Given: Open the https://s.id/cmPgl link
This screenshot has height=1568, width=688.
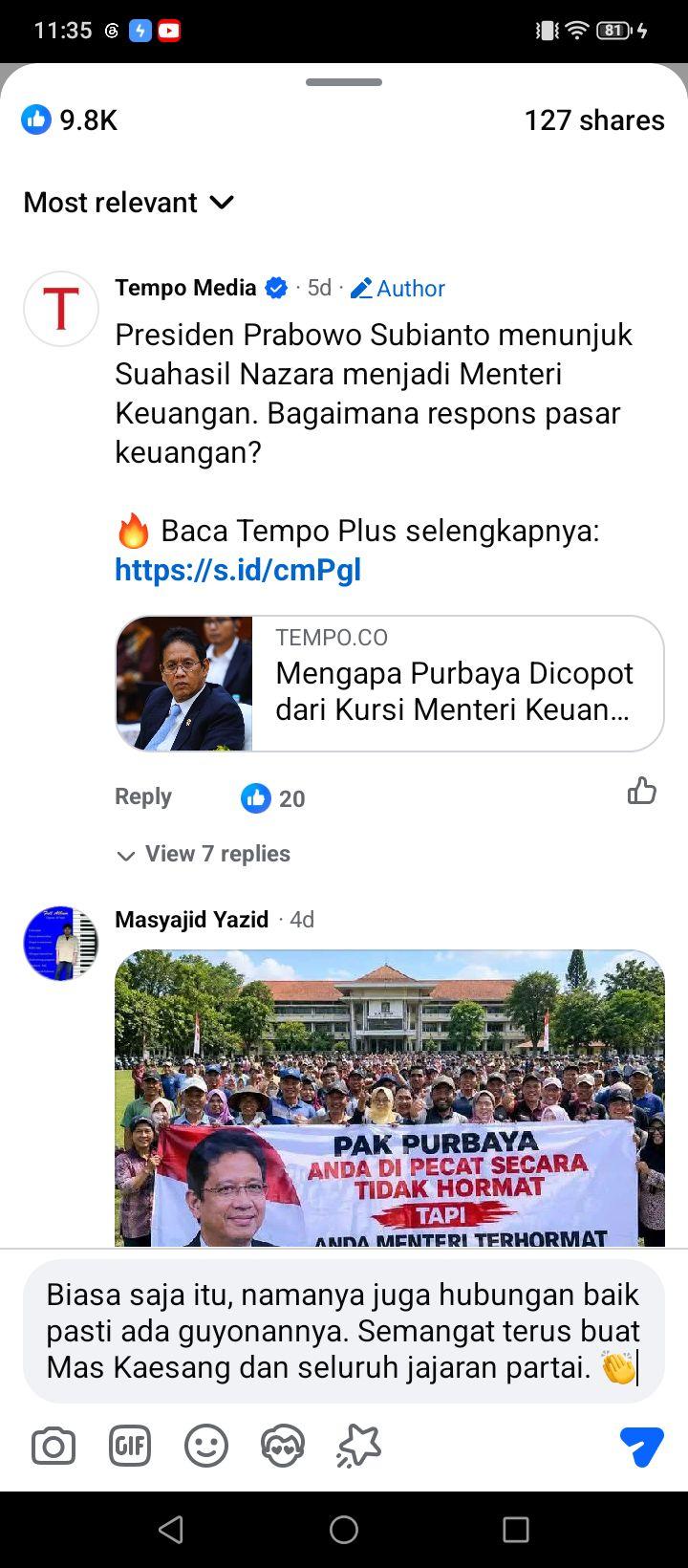Looking at the screenshot, I should pyautogui.click(x=238, y=570).
